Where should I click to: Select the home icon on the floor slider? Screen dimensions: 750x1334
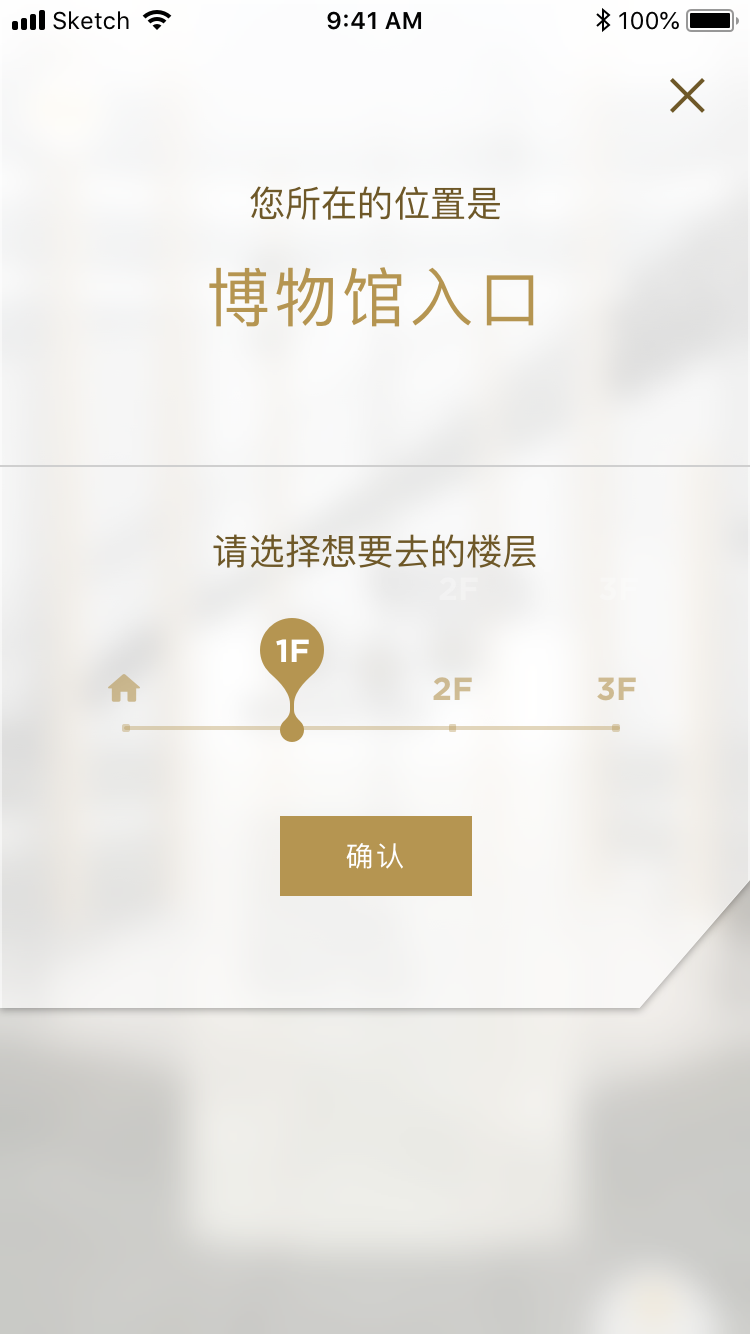(x=124, y=689)
